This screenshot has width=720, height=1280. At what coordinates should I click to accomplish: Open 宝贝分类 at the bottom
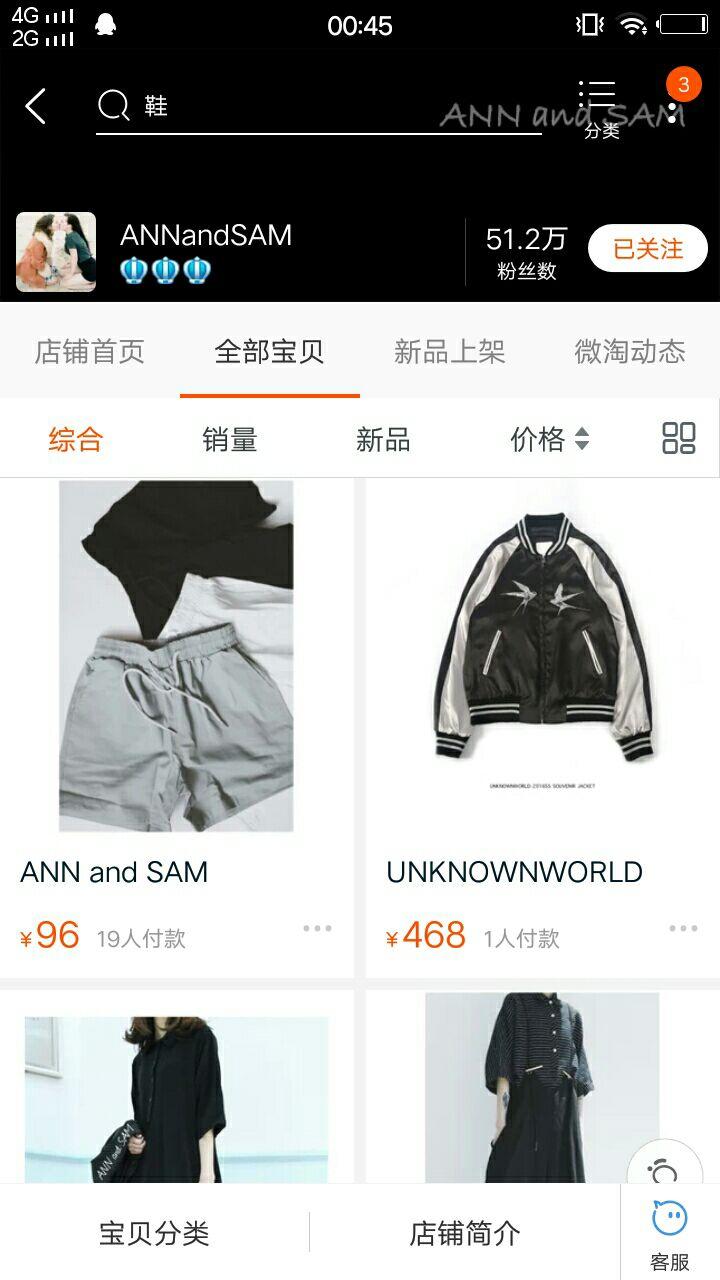coord(154,1233)
